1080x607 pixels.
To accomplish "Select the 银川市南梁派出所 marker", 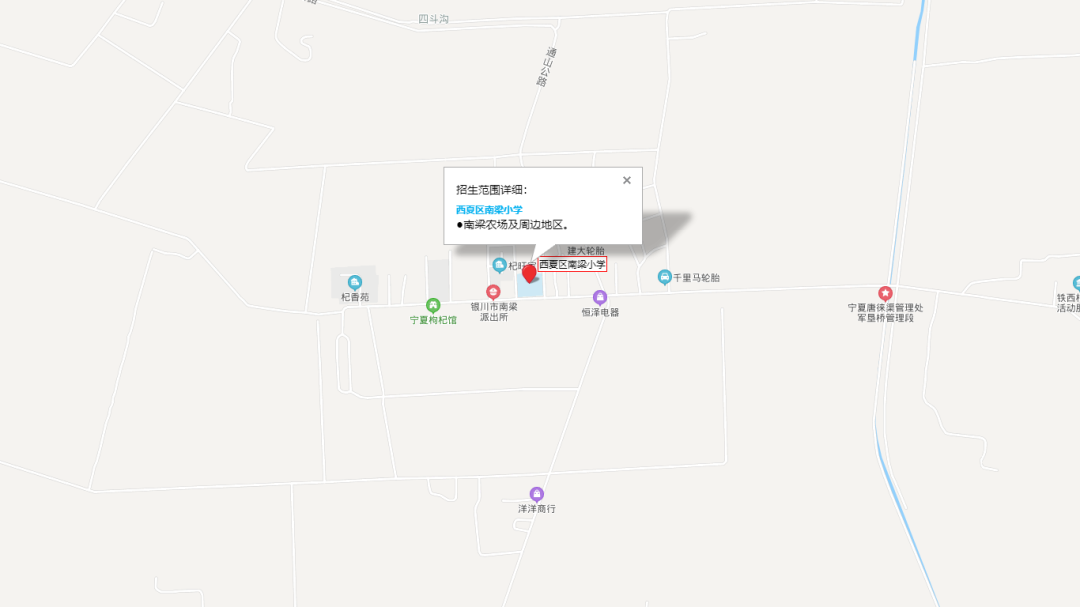I will pos(493,291).
